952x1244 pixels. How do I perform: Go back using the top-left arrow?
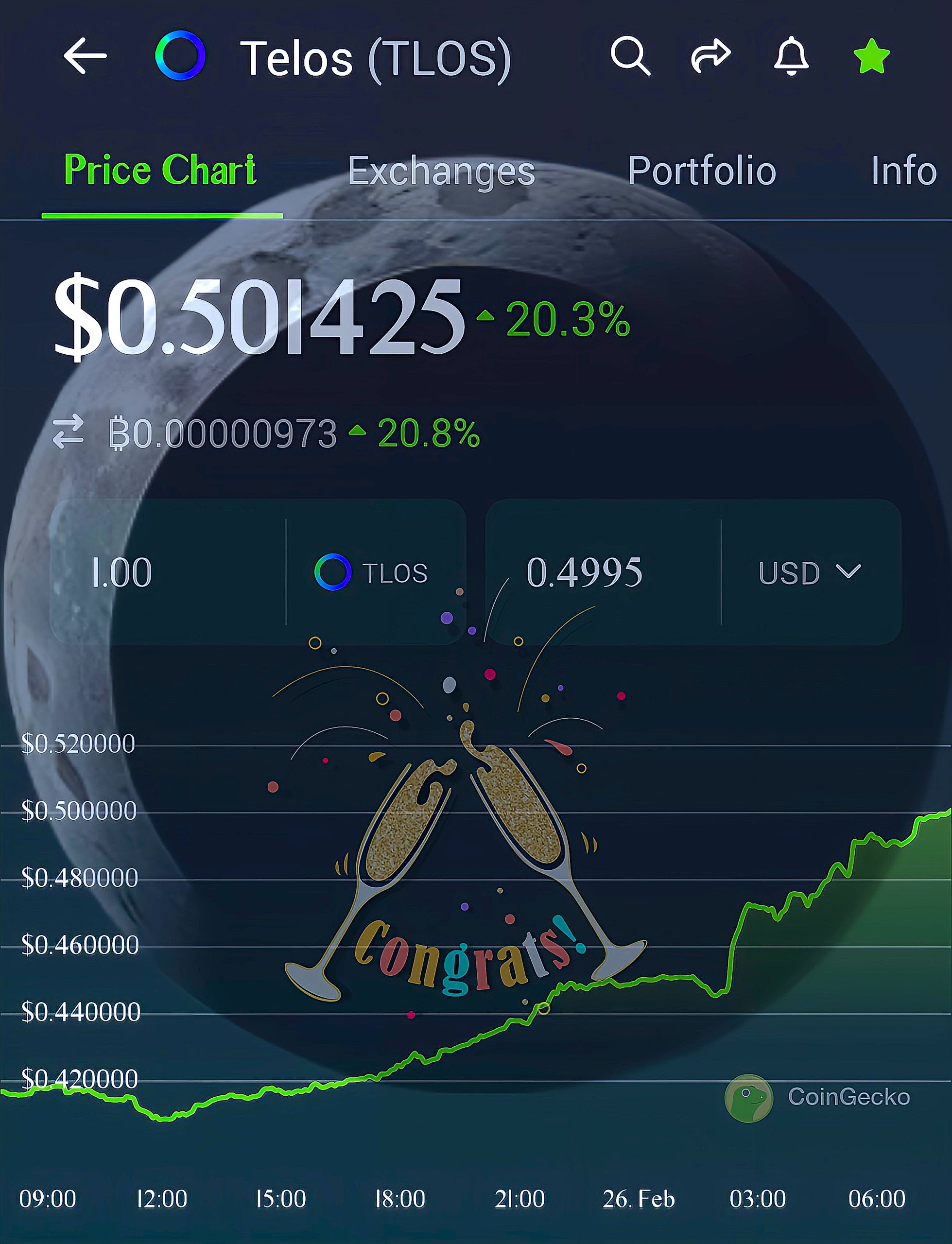[x=85, y=56]
